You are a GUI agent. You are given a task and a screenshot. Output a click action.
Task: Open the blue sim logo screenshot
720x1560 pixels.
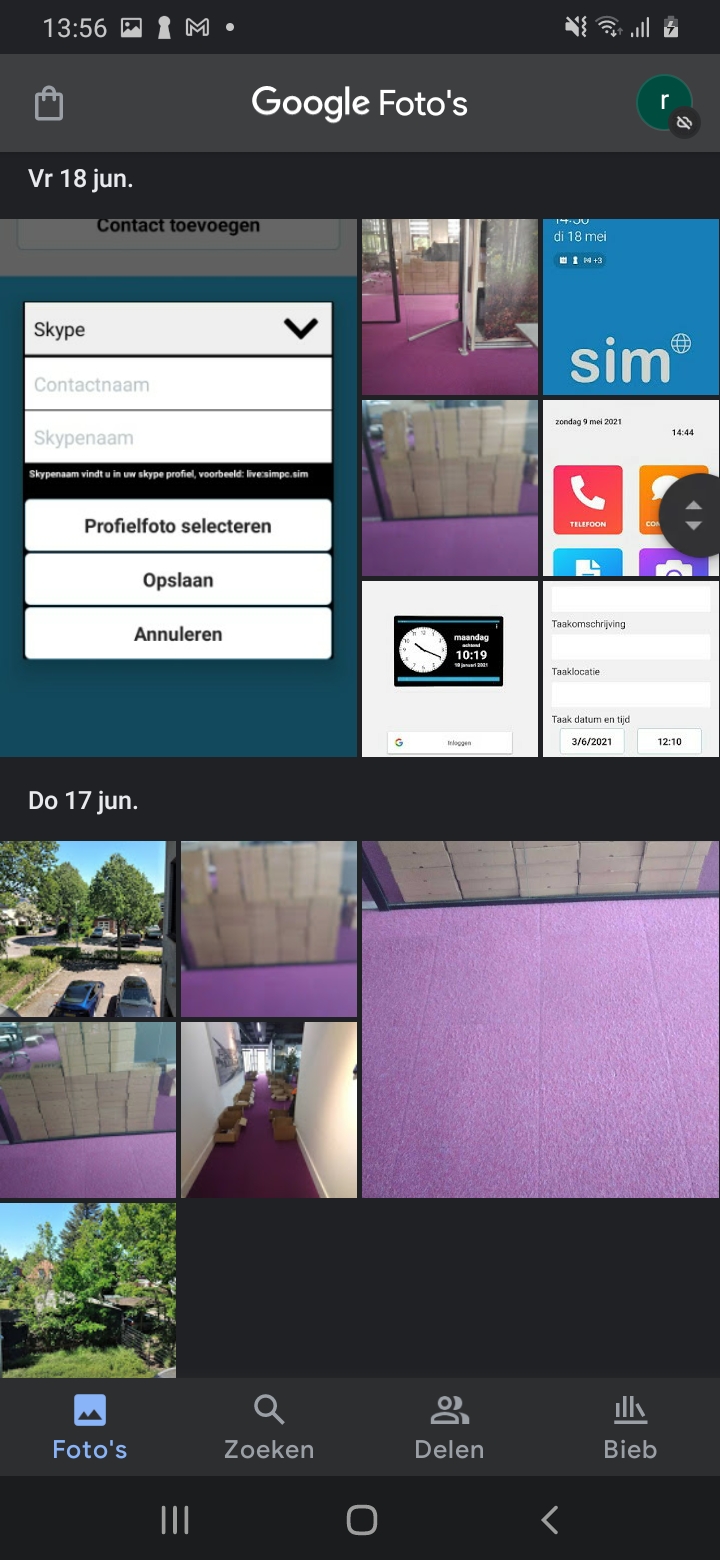click(x=630, y=307)
